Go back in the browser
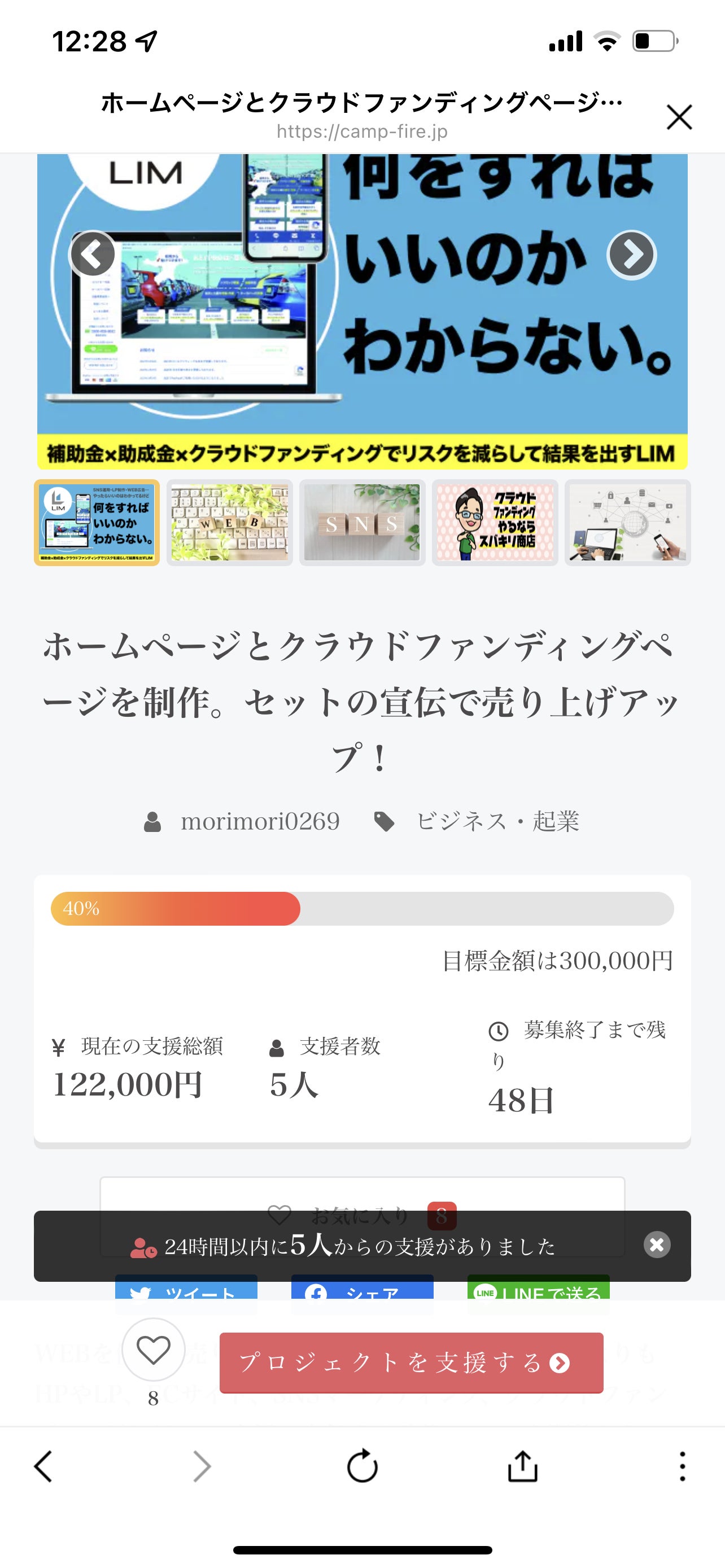The image size is (725, 1568). (x=43, y=1466)
